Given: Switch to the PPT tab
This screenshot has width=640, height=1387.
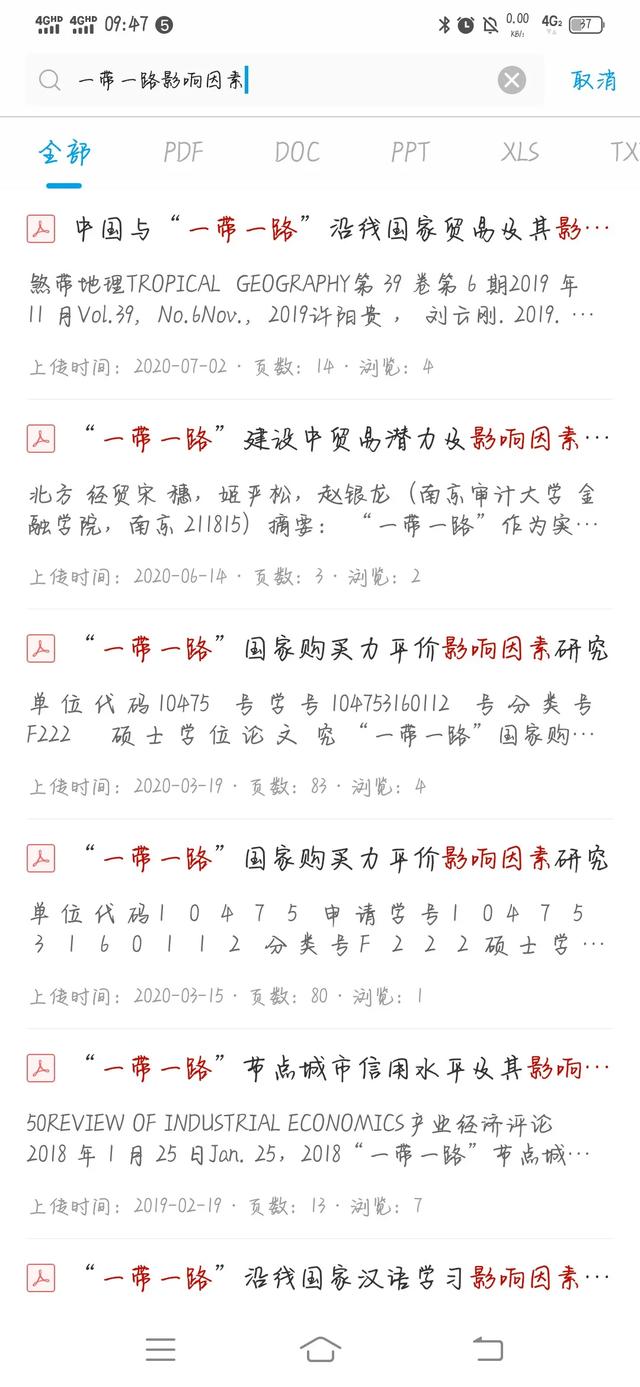Looking at the screenshot, I should (x=410, y=152).
